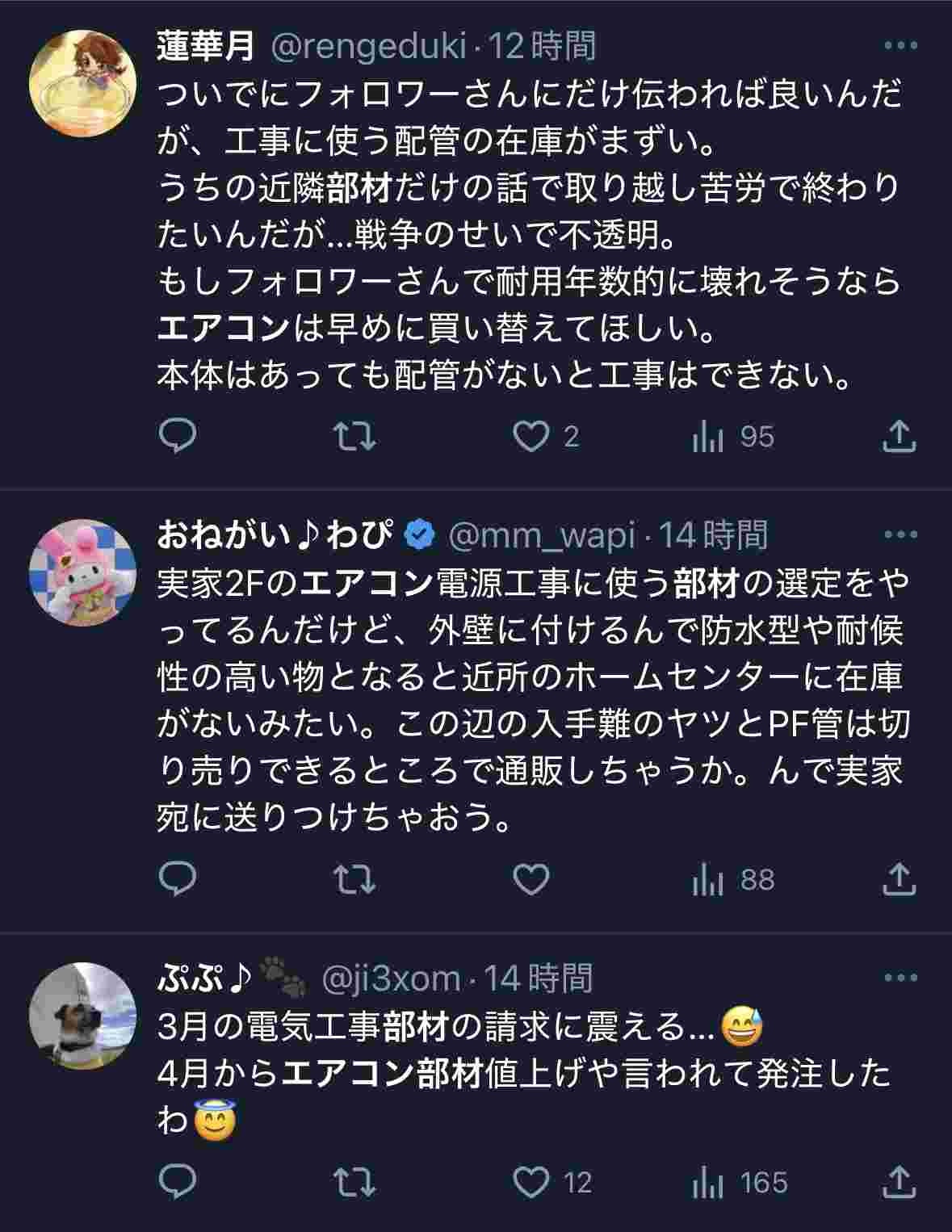
Task: Open 蓮華月's profile picture
Action: click(82, 83)
